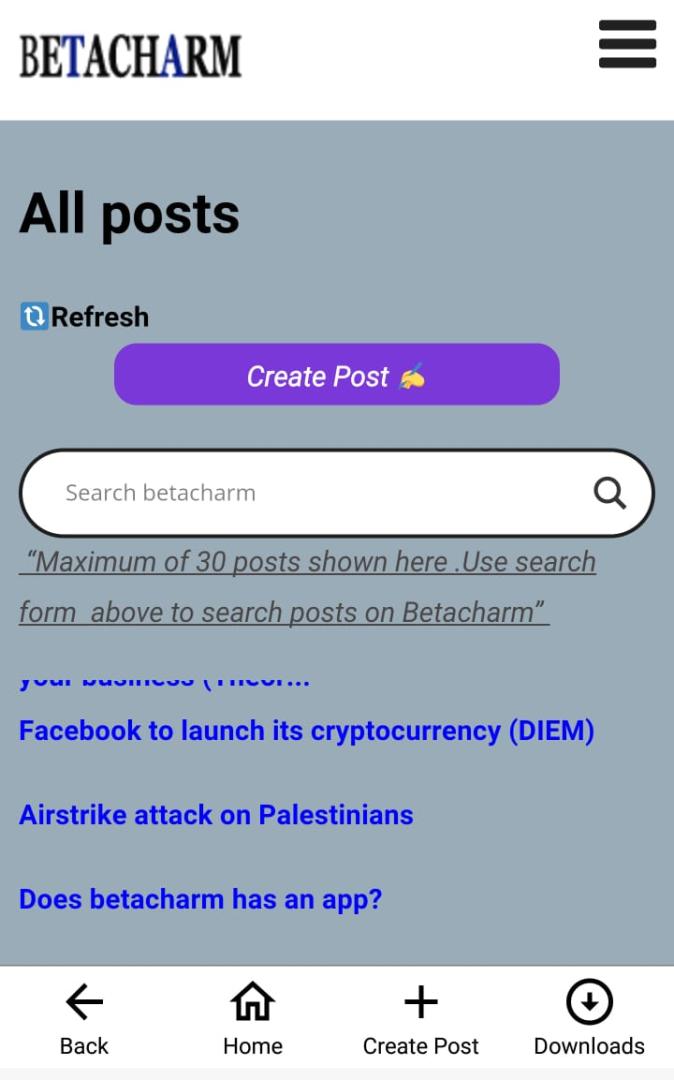The image size is (674, 1080).
Task: Open the hamburger menu
Action: click(x=627, y=45)
